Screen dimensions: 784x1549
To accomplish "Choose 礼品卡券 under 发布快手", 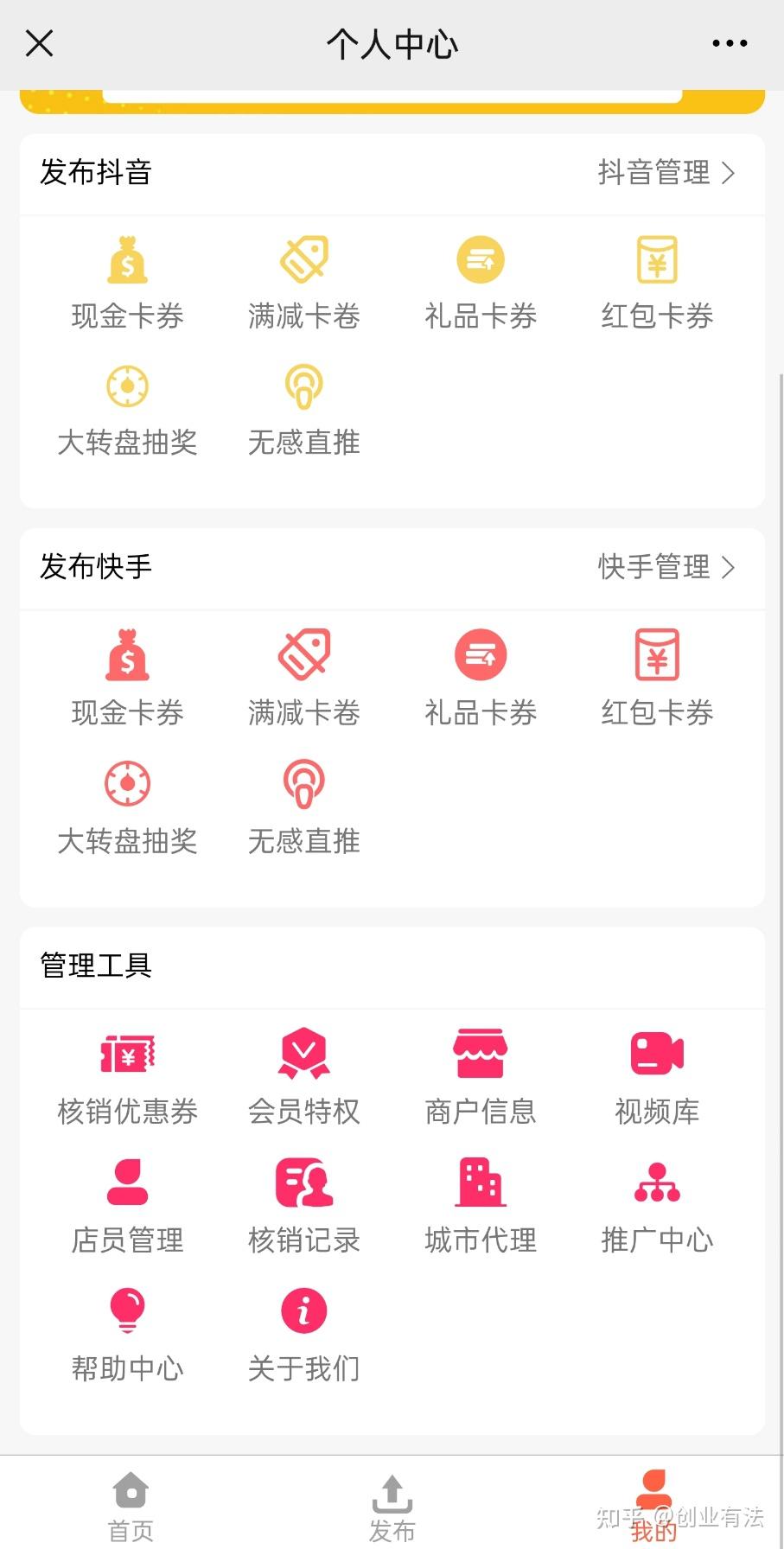I will tap(481, 678).
